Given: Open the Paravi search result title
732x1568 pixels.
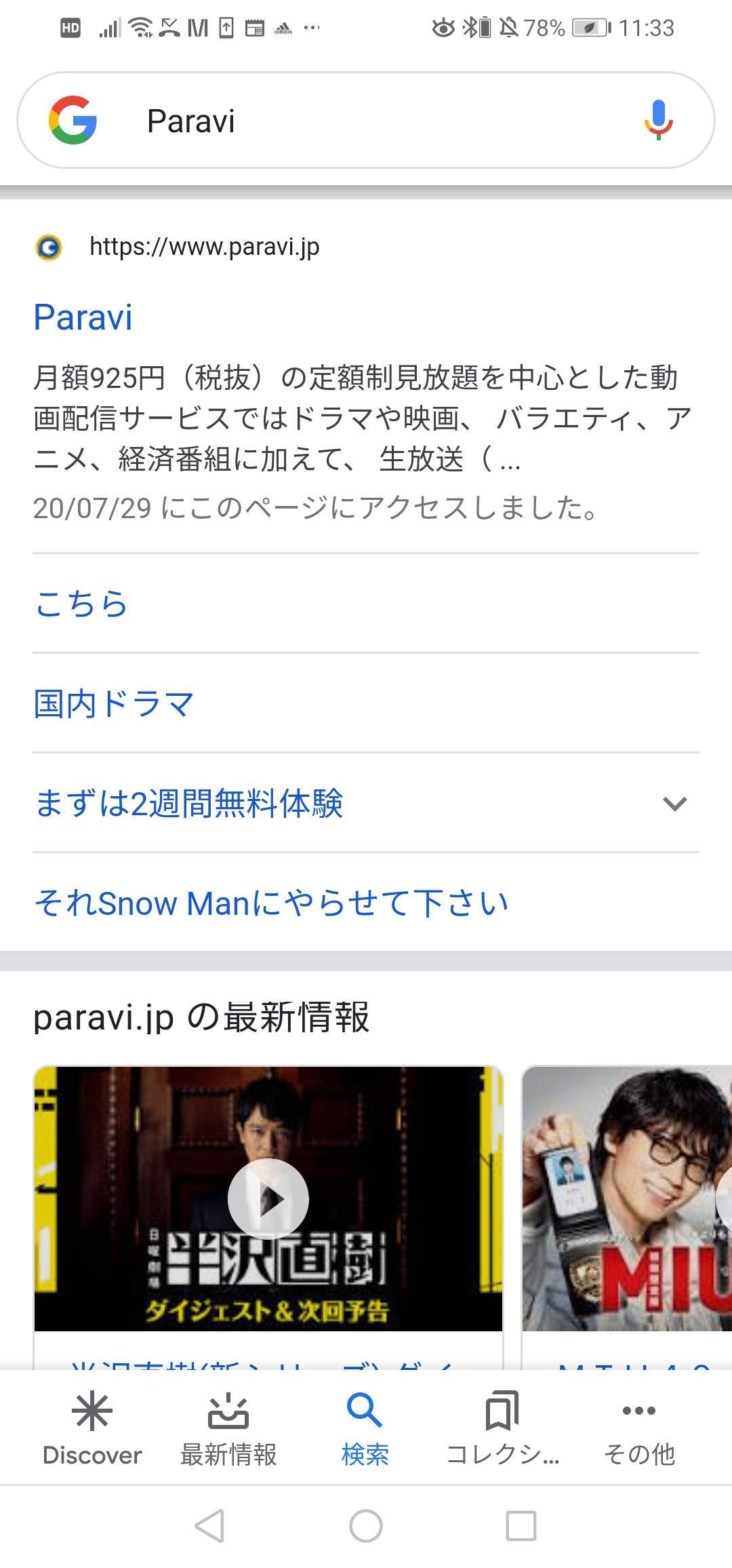Looking at the screenshot, I should (x=83, y=317).
